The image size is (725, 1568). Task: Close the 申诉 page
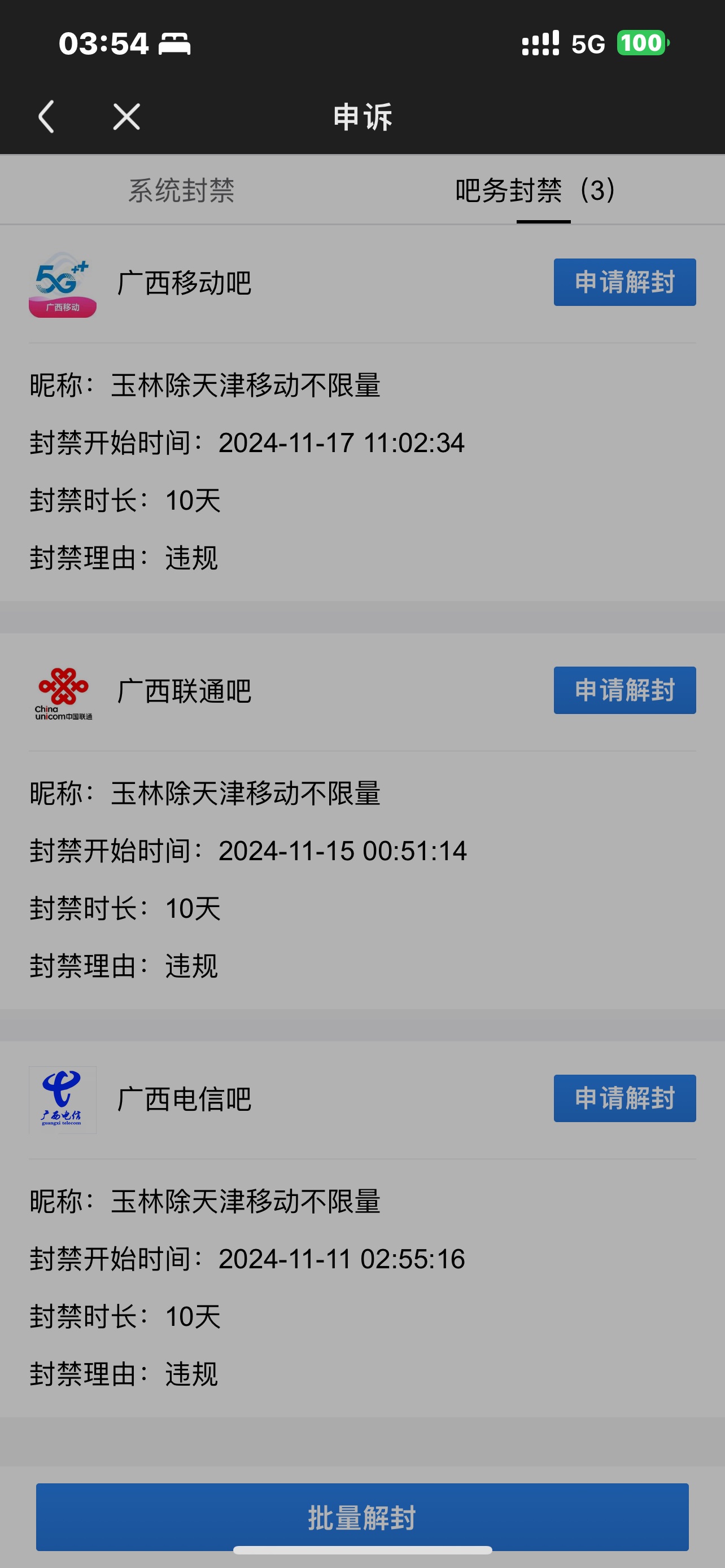126,116
